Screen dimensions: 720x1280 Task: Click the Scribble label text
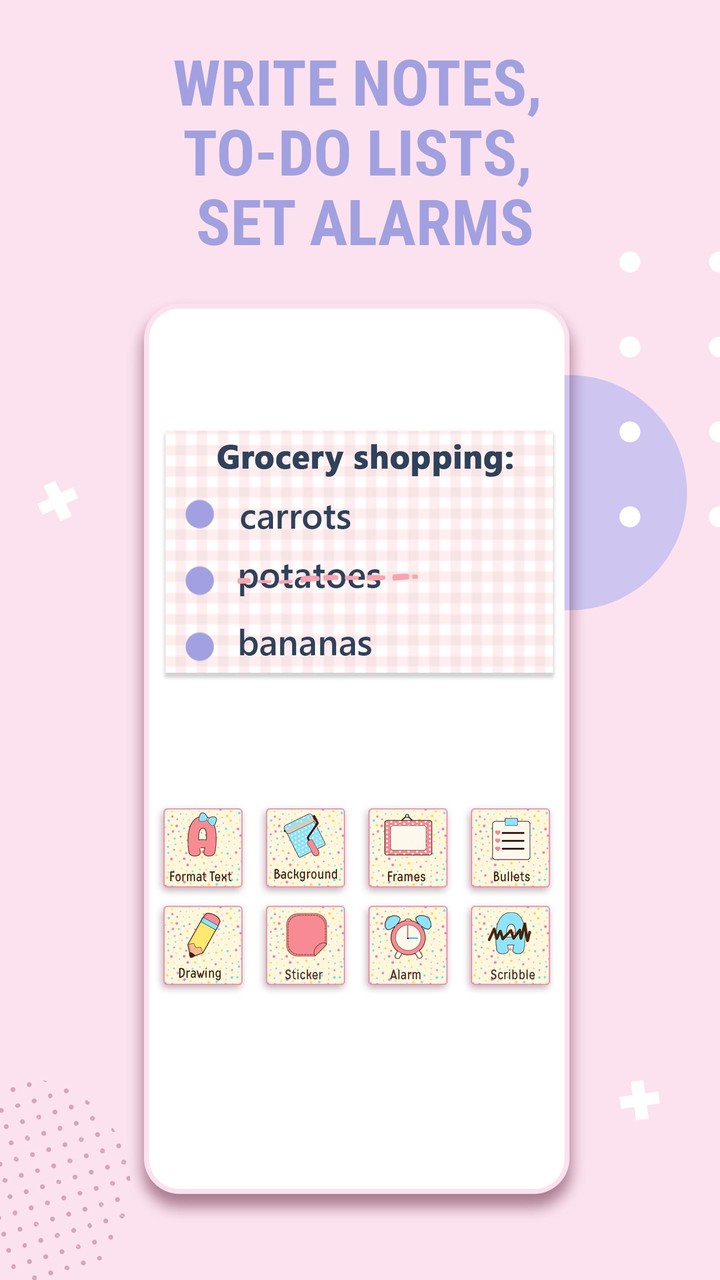509,973
